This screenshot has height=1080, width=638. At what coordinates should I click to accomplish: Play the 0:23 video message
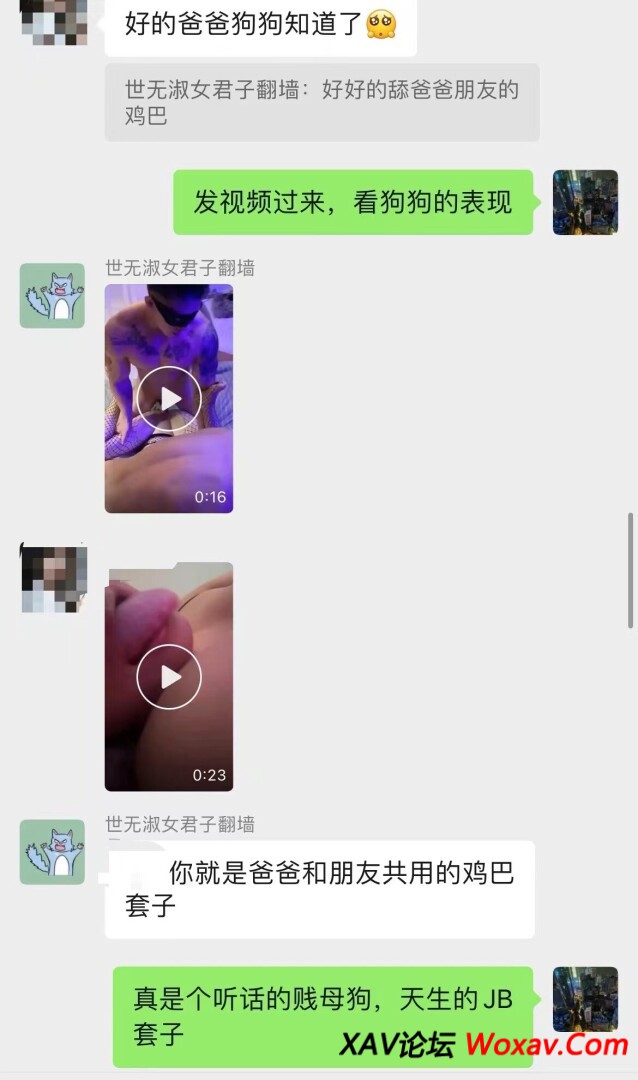coord(169,677)
